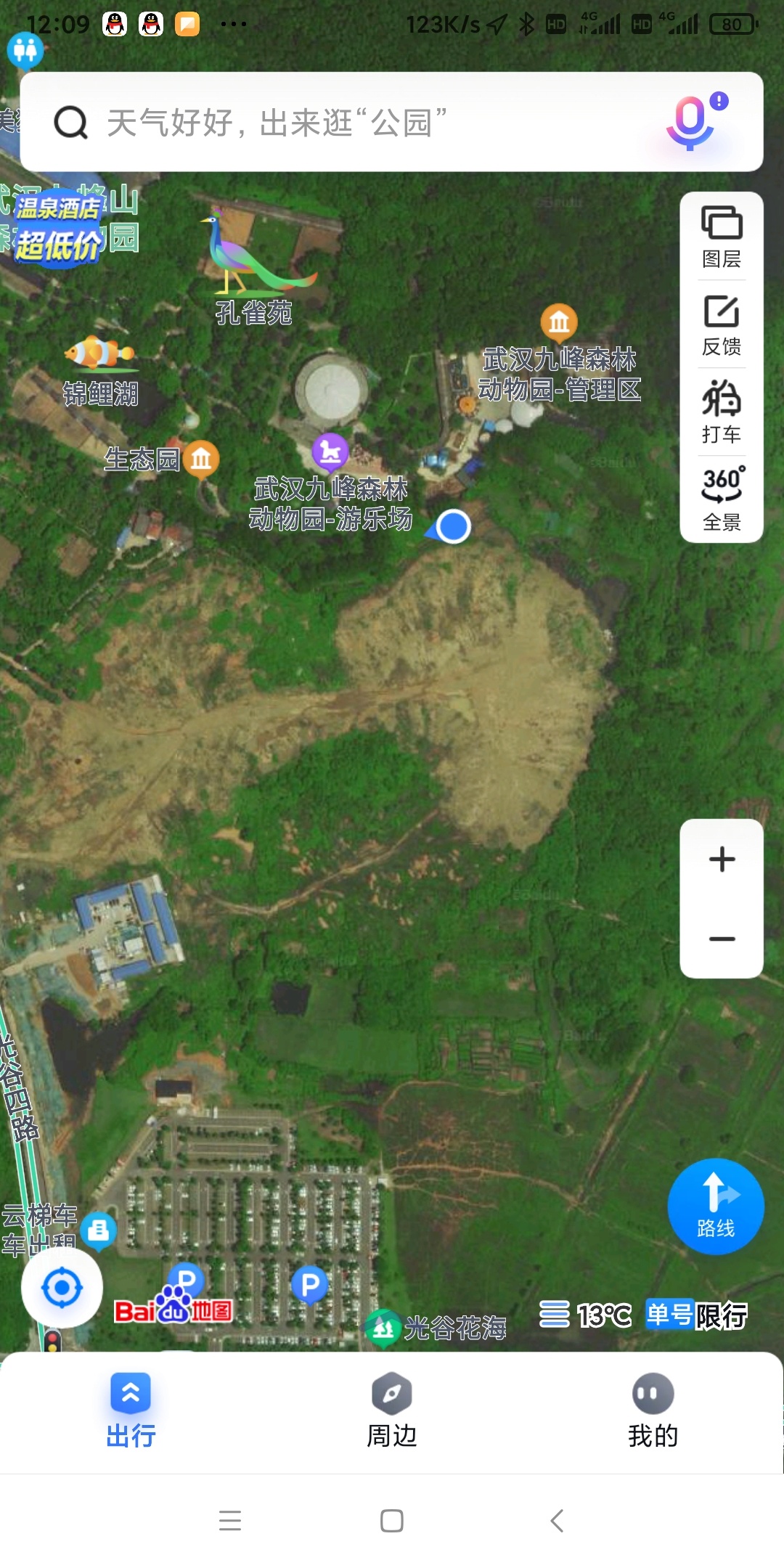Open the 温泉酒店 超低价 promotion badge
784x1568 pixels.
(x=58, y=227)
